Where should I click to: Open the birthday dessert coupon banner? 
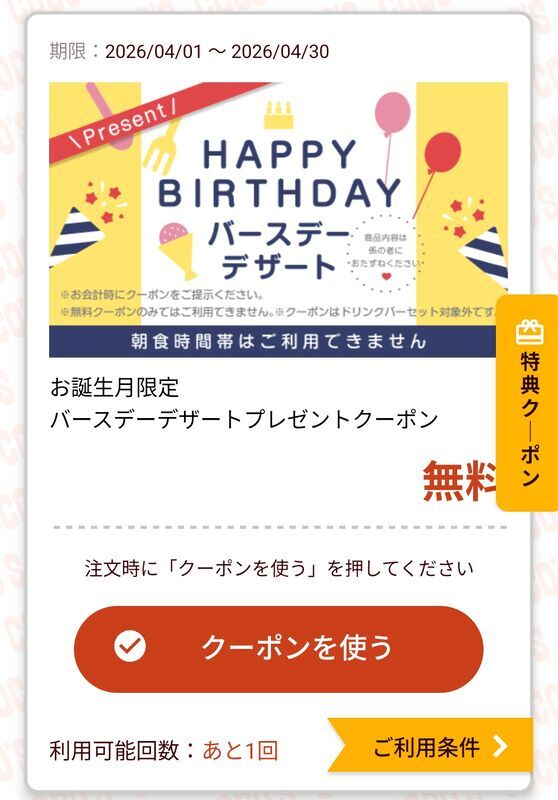[x=278, y=219]
